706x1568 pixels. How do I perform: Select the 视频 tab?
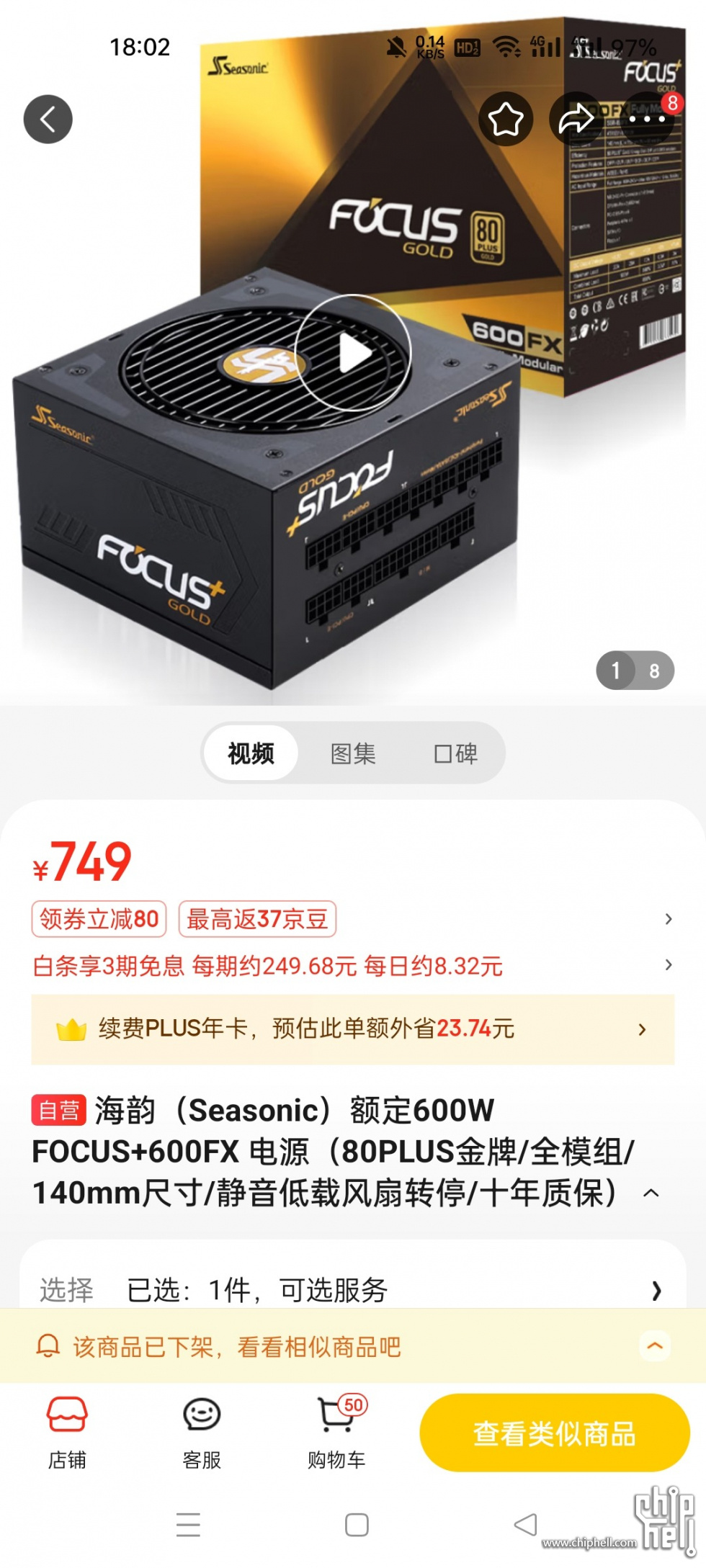pos(251,753)
